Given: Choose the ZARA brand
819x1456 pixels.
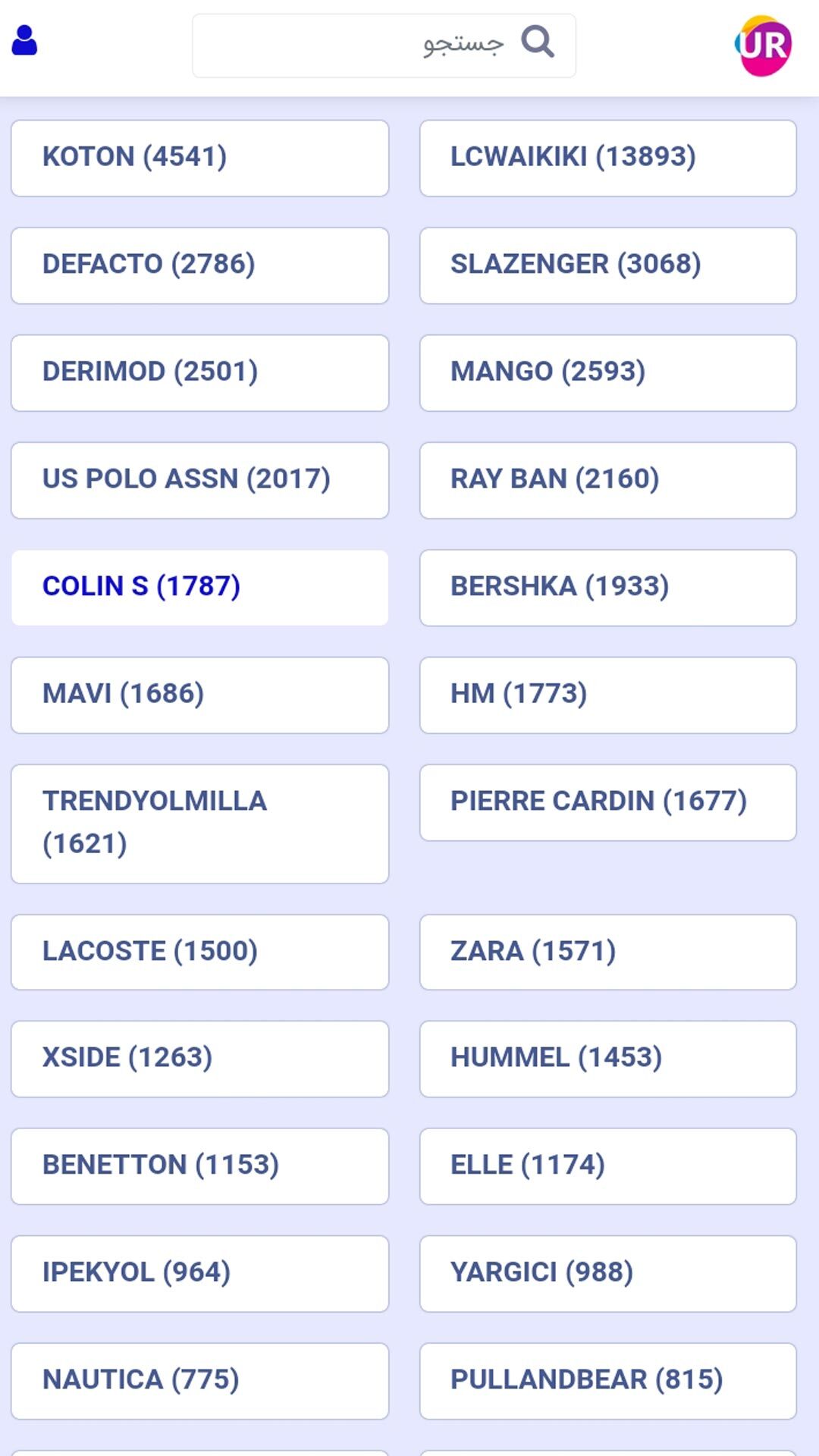Looking at the screenshot, I should coord(607,952).
